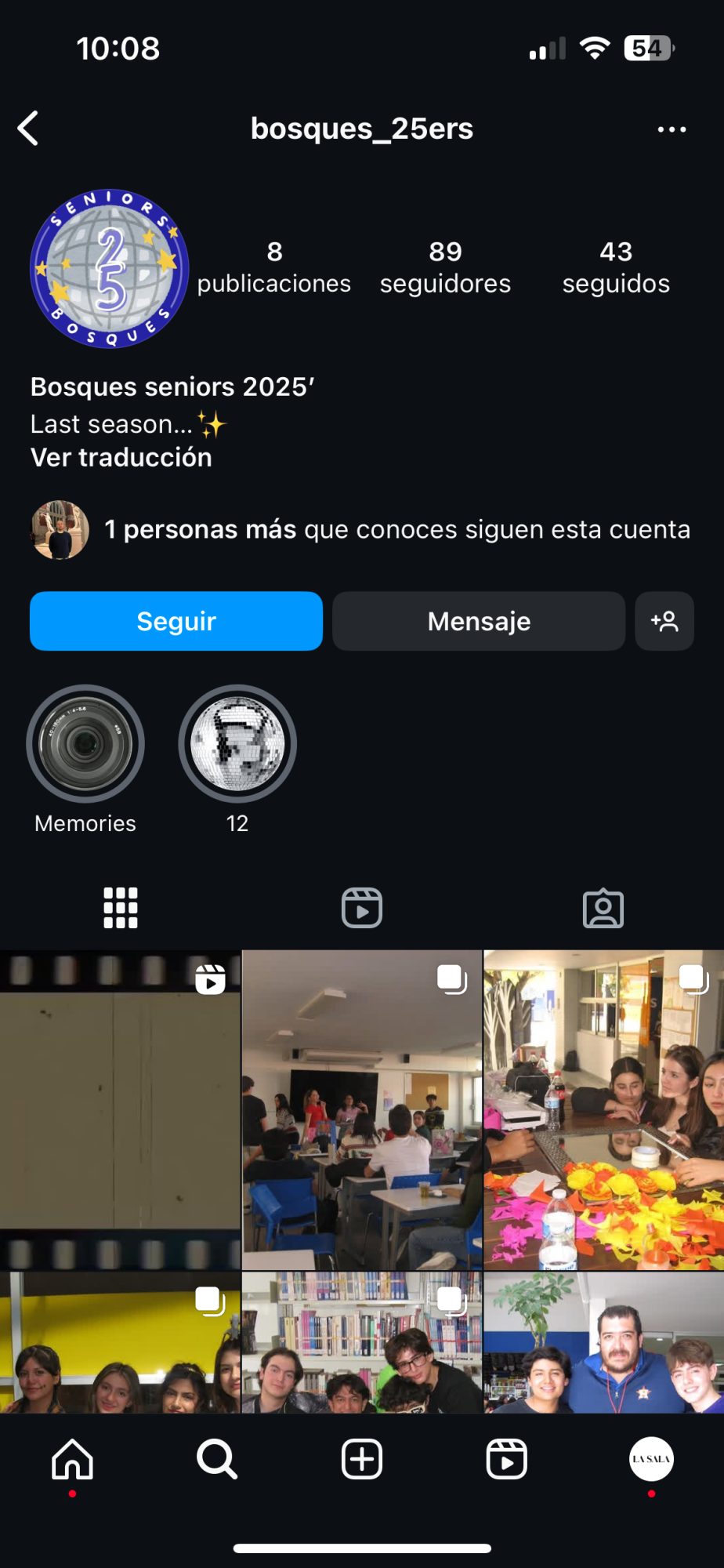View the highlight labeled 12
724x1568 pixels.
tap(237, 744)
